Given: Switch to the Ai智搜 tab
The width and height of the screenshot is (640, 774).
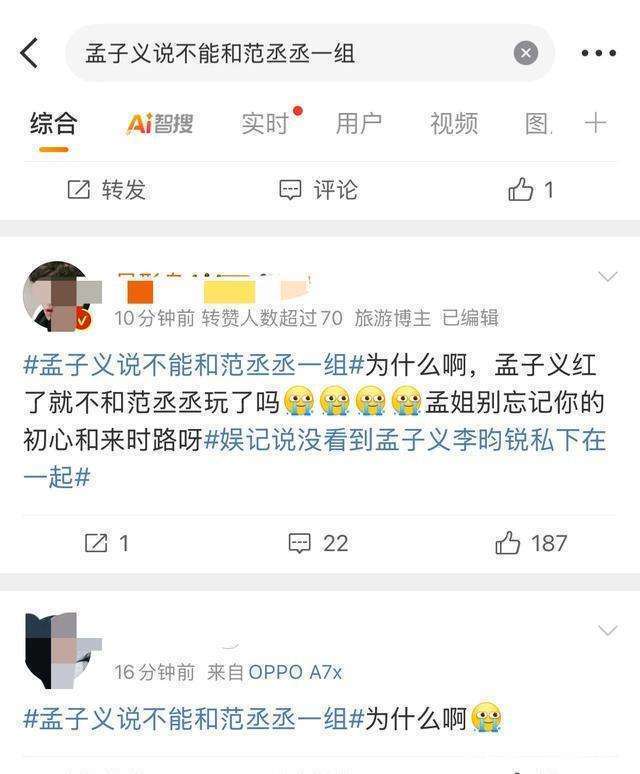Looking at the screenshot, I should (x=160, y=124).
